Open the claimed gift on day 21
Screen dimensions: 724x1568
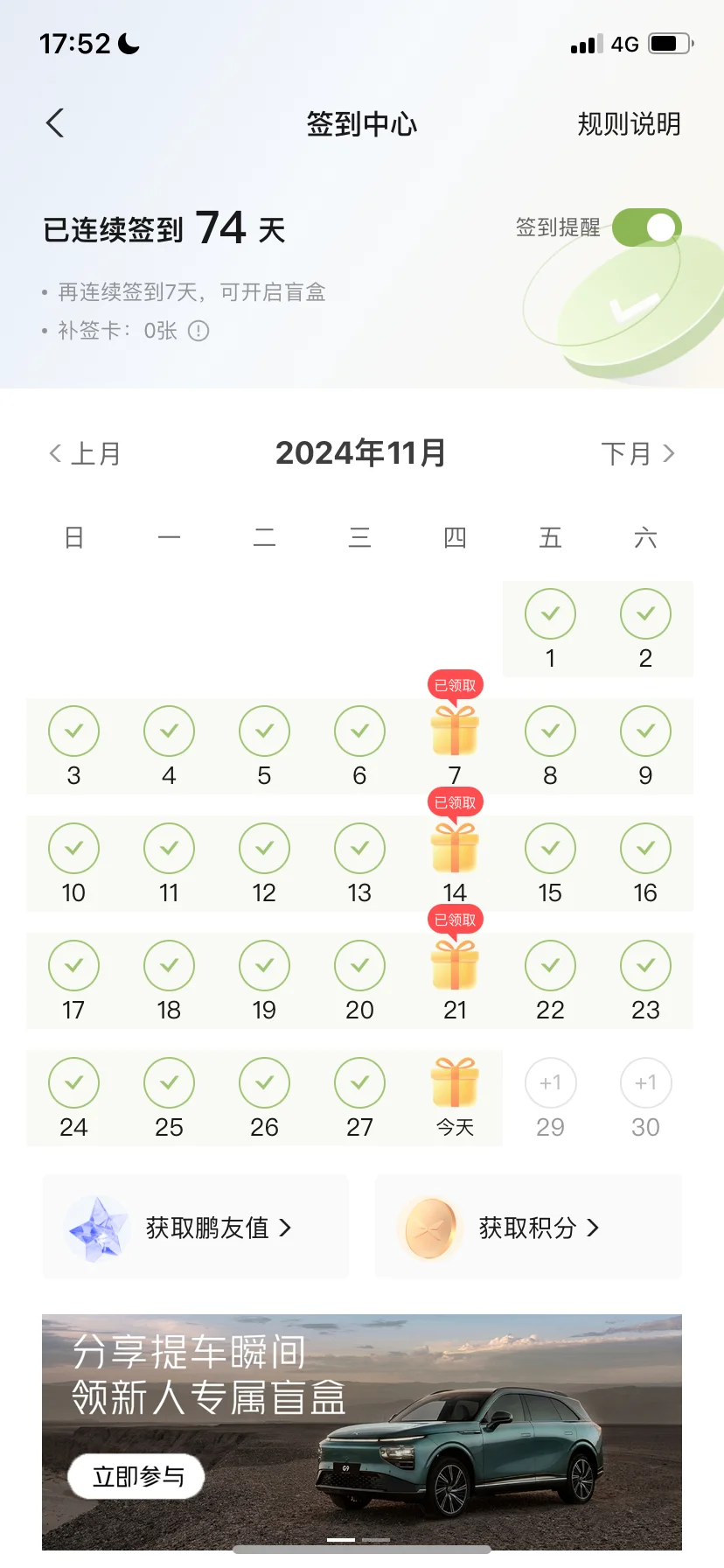tap(455, 964)
